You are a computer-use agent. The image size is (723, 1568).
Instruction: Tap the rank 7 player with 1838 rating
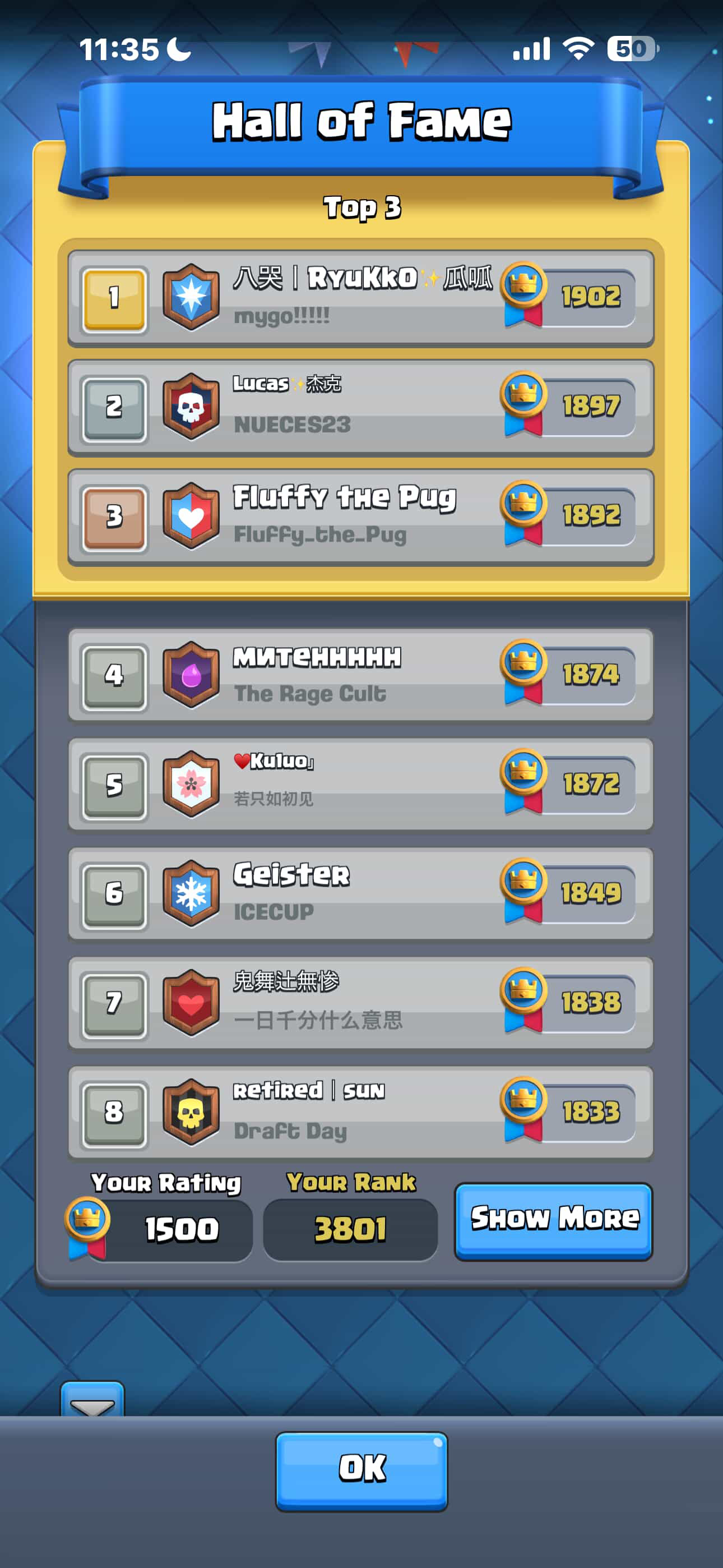(360, 1003)
